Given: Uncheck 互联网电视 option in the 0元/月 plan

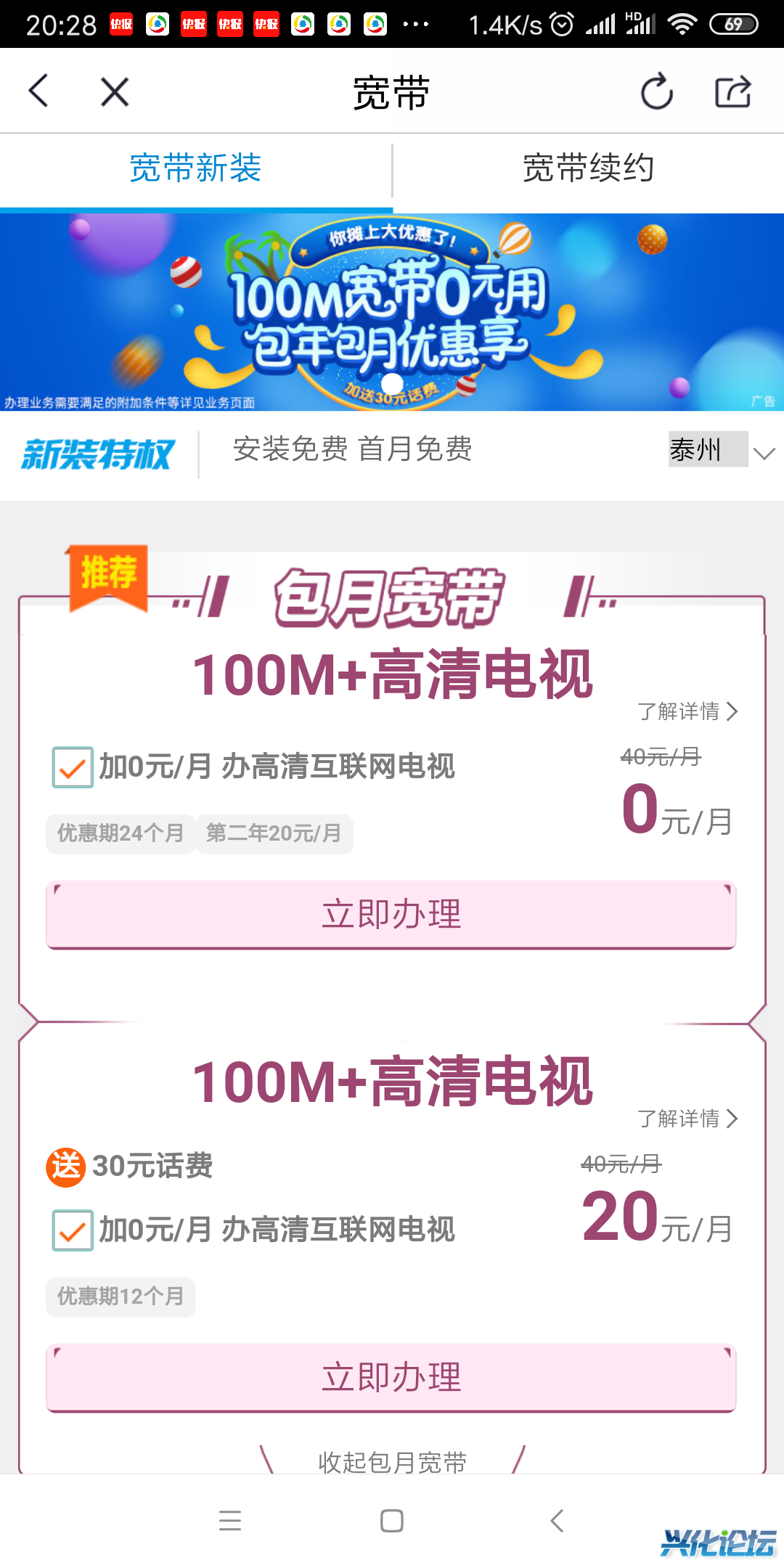Looking at the screenshot, I should tap(73, 767).
